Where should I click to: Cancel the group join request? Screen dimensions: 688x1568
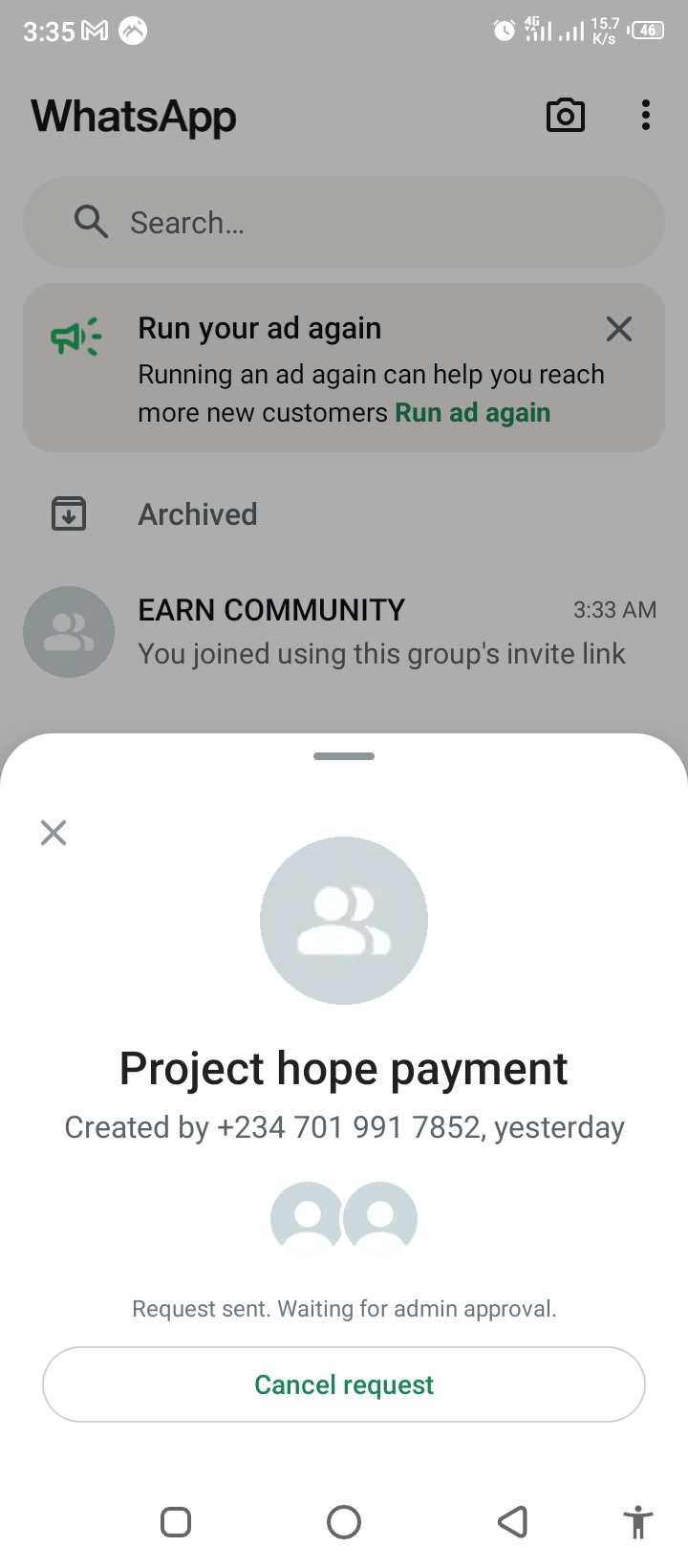click(x=344, y=1384)
